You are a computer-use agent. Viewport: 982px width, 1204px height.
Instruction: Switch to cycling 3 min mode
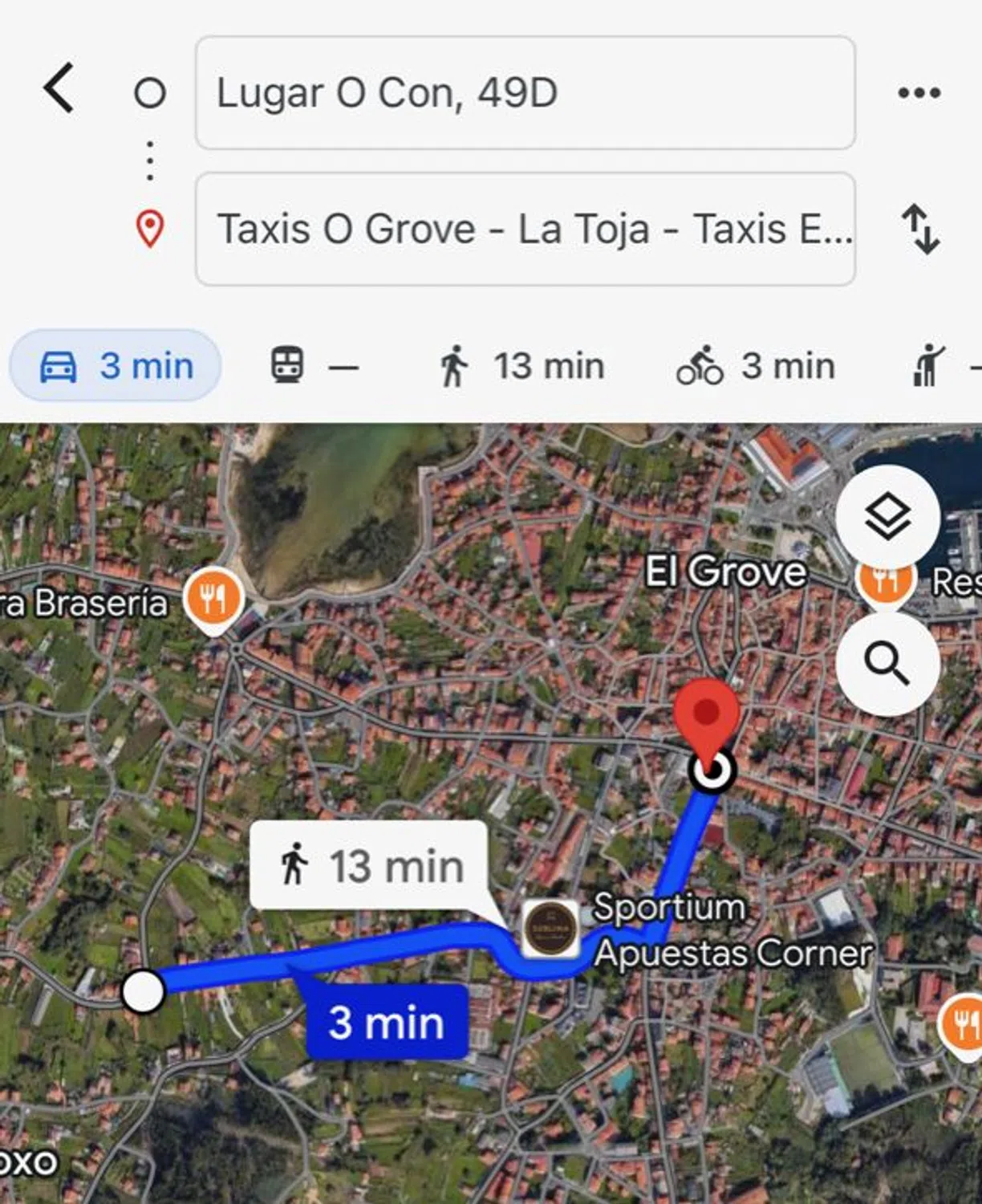tap(756, 366)
